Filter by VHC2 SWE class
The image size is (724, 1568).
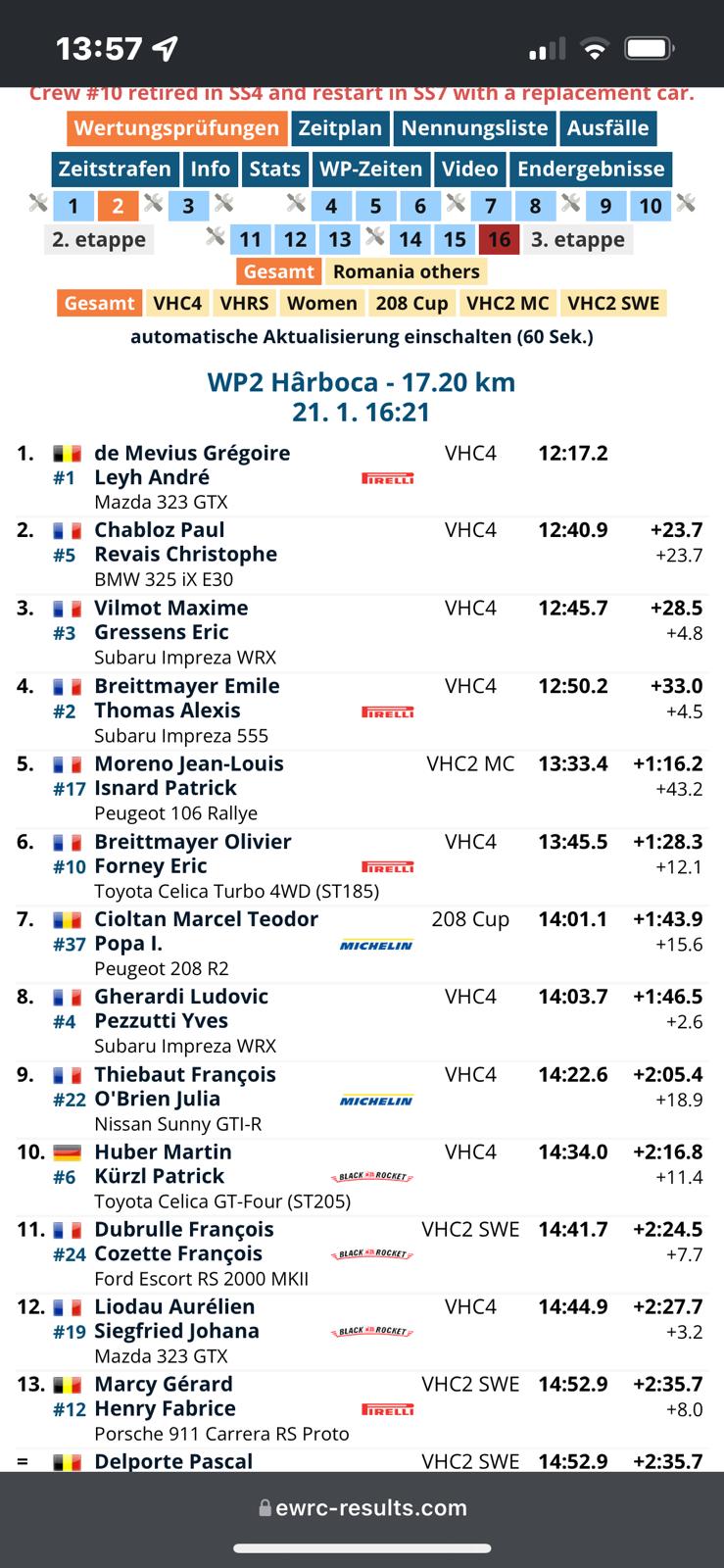613,303
